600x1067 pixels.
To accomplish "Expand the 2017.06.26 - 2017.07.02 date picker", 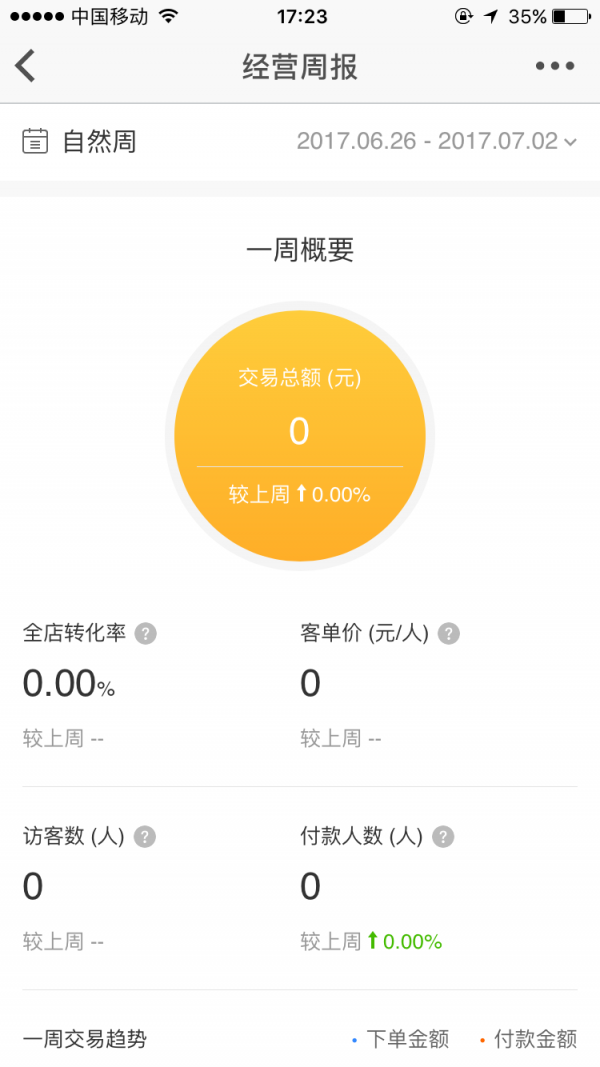I will [437, 141].
